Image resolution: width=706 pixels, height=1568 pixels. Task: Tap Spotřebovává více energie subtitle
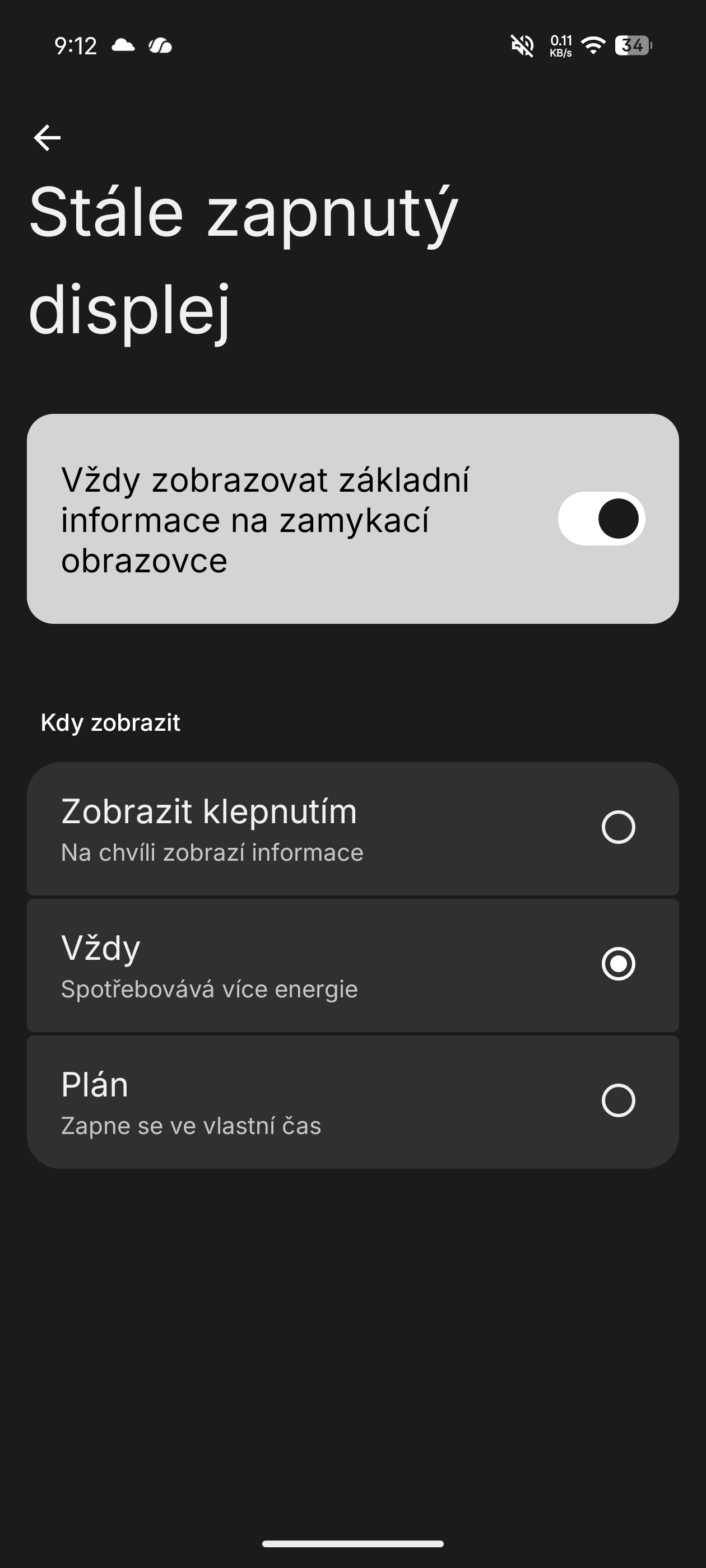pos(208,989)
